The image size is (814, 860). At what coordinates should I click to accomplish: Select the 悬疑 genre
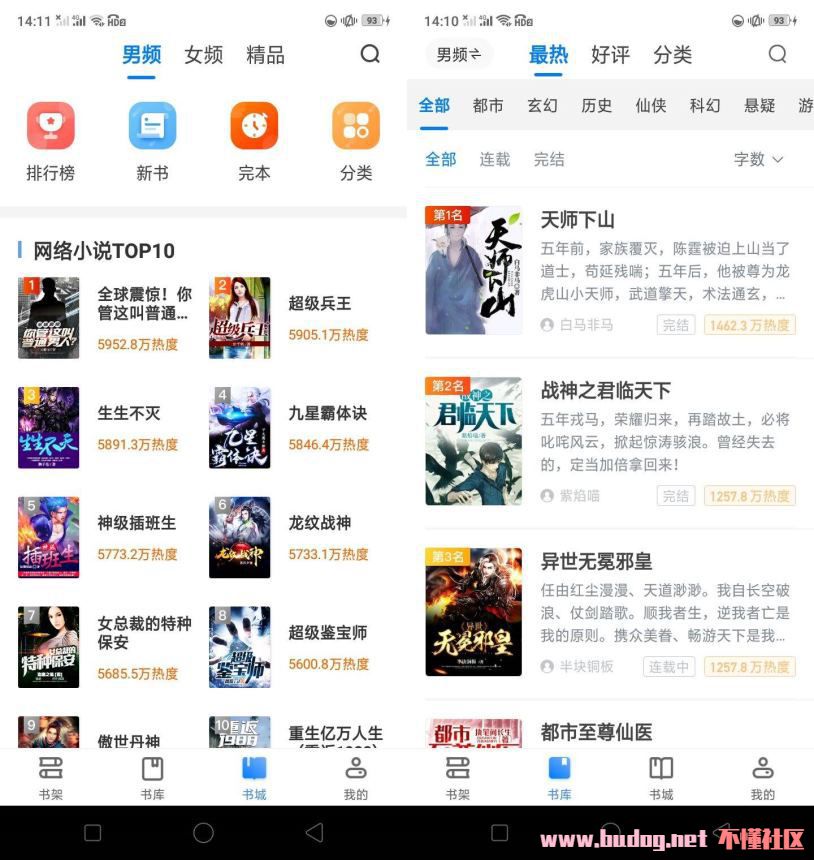759,105
